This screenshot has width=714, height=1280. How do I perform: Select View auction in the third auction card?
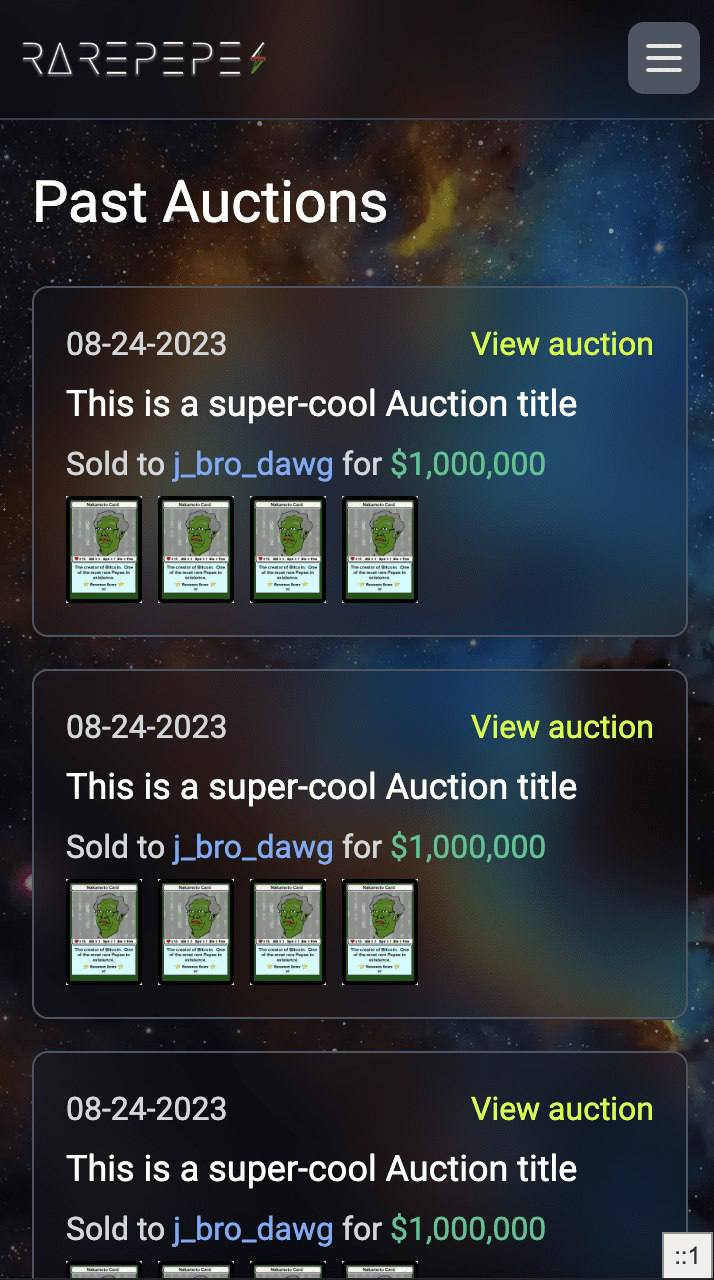pyautogui.click(x=562, y=1109)
